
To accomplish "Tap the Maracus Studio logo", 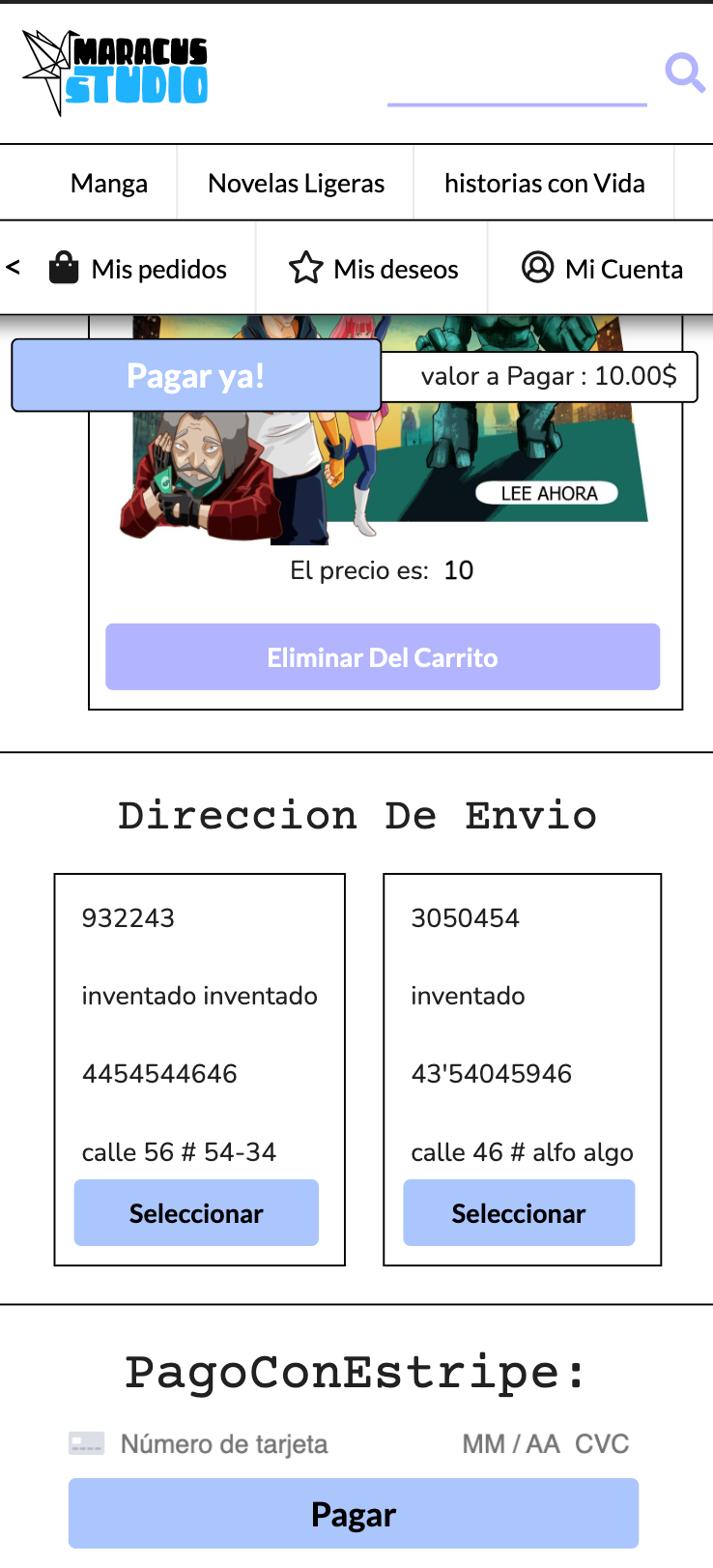I will click(x=115, y=73).
